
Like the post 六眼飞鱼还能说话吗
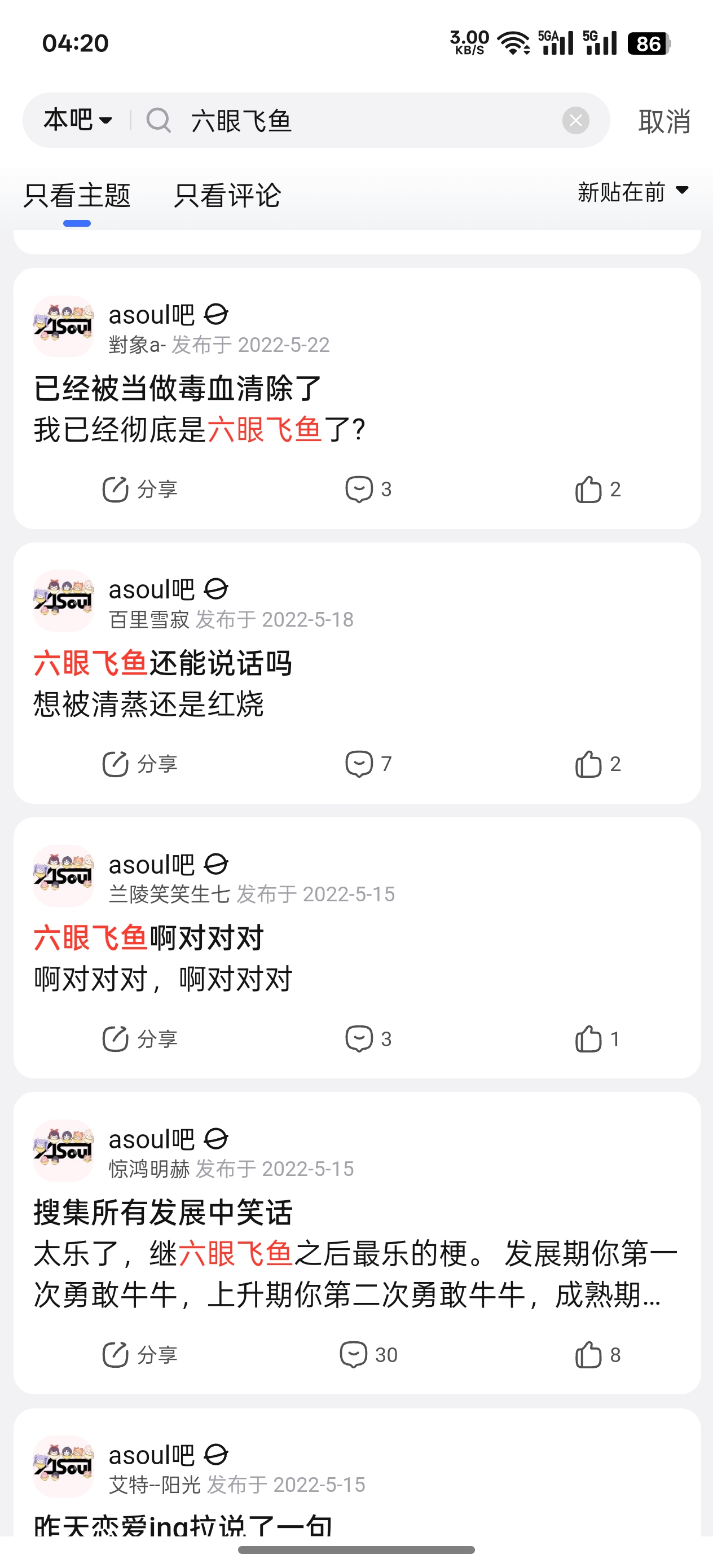click(x=597, y=763)
